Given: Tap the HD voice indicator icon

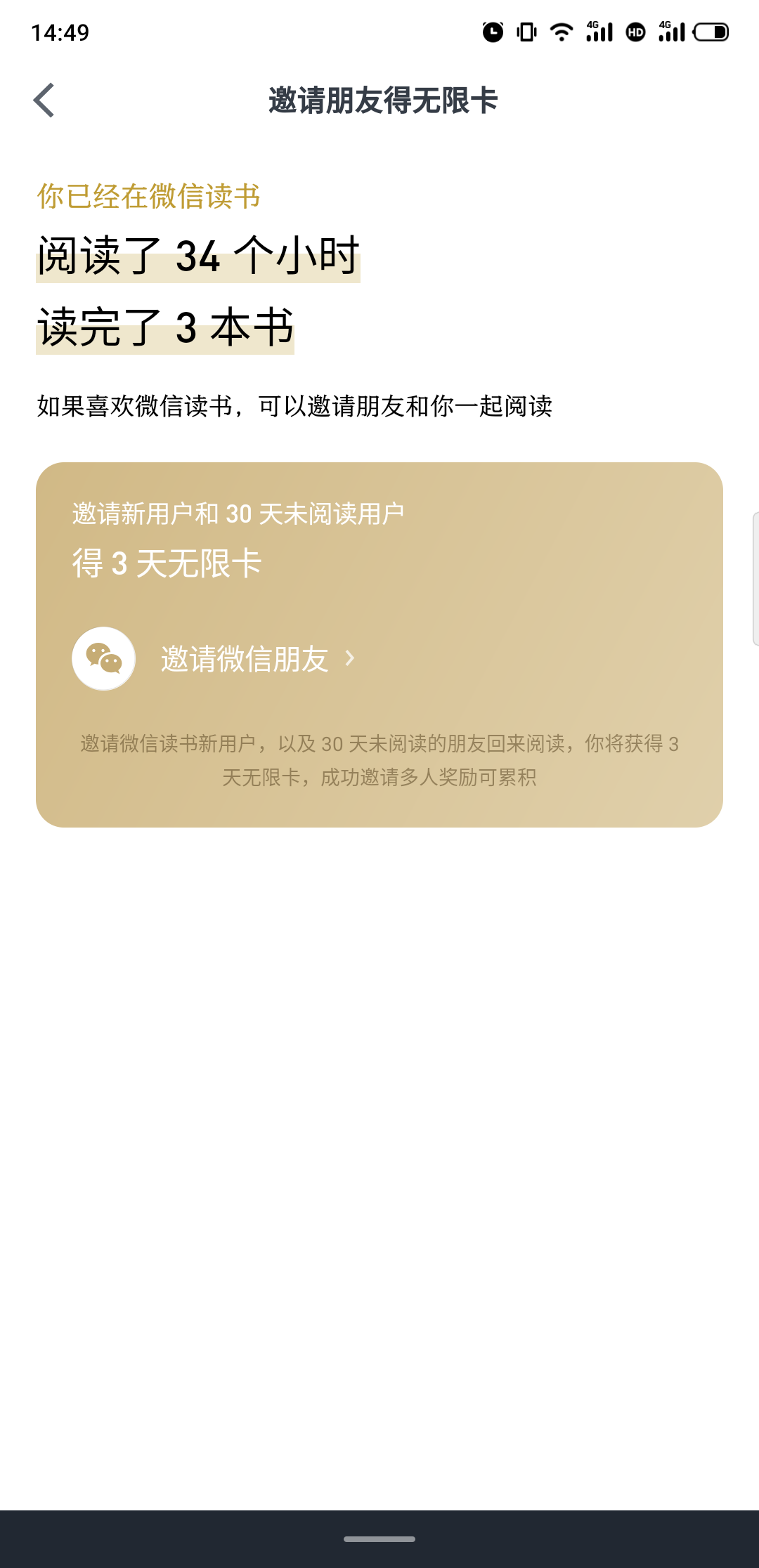Looking at the screenshot, I should (635, 32).
